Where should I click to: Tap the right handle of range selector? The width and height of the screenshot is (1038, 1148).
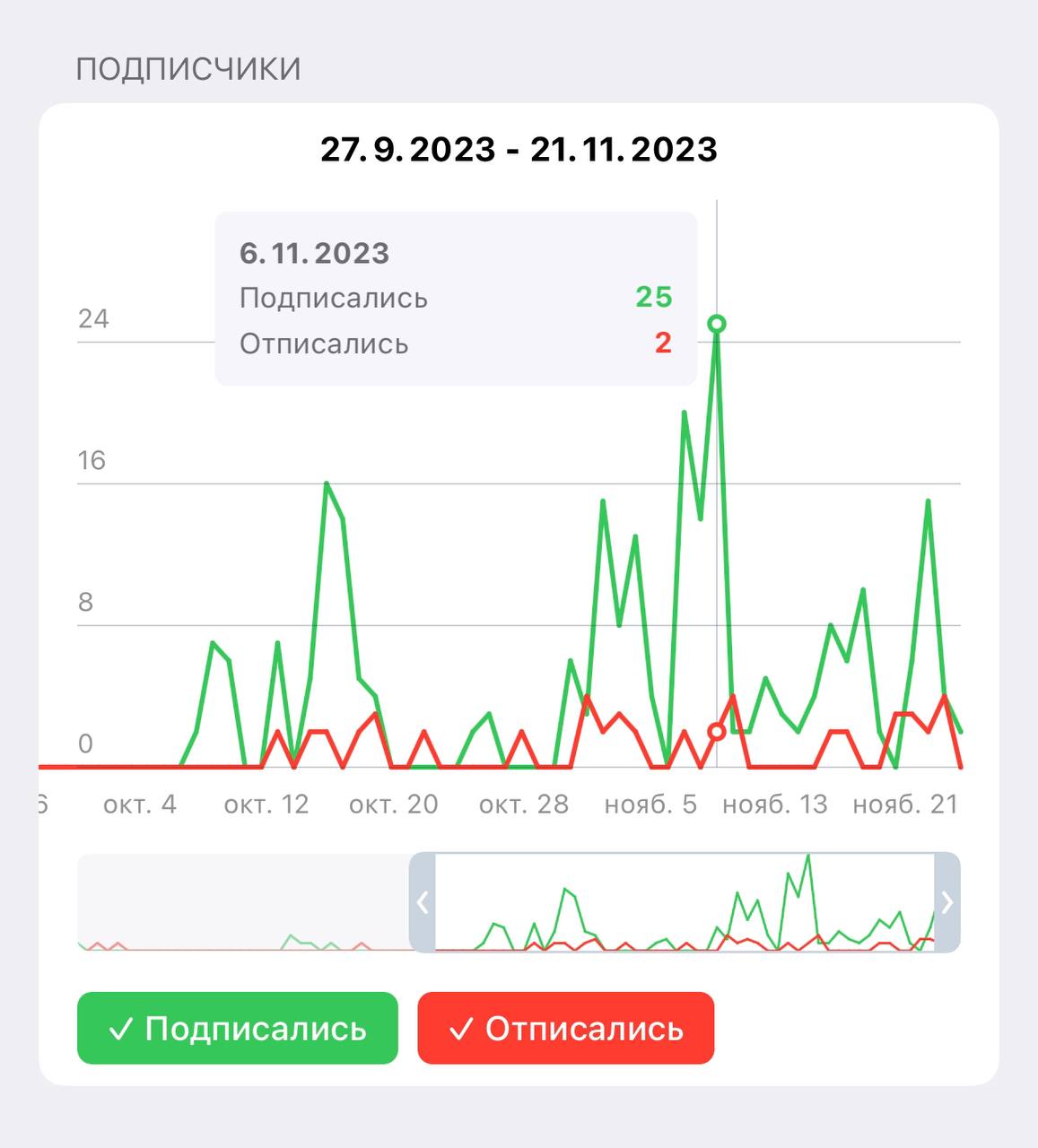point(947,901)
